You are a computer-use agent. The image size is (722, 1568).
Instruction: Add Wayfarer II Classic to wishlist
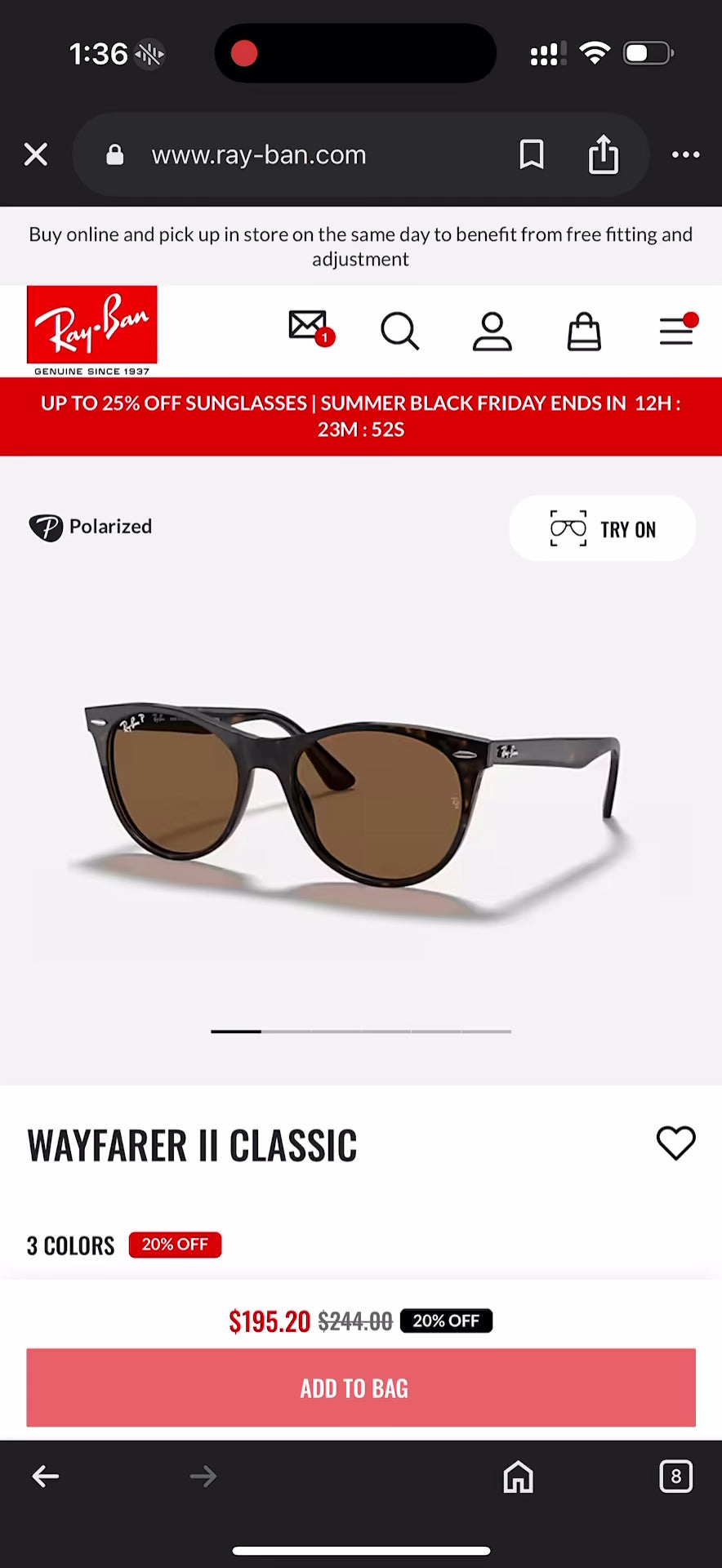pos(675,1143)
